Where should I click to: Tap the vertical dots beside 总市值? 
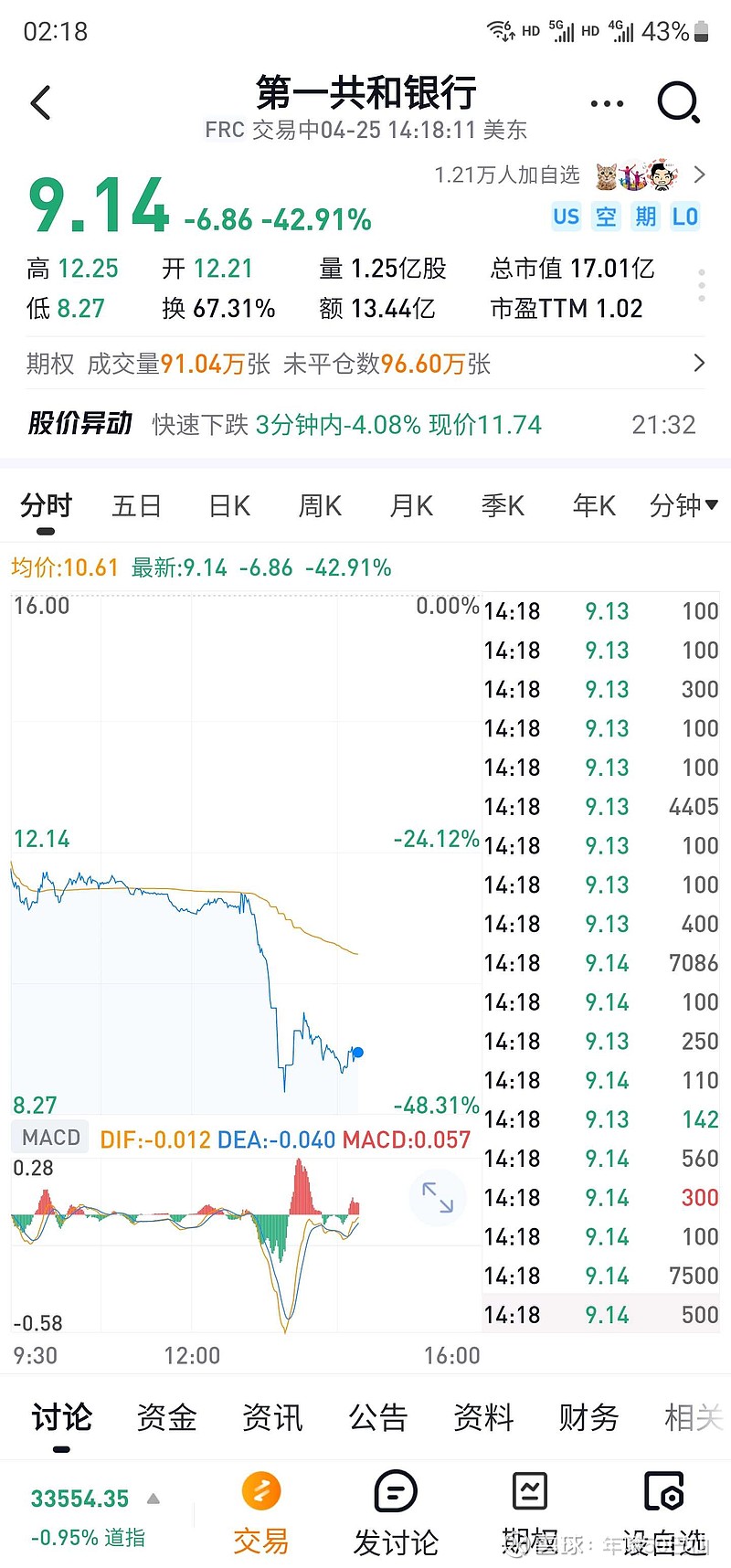701,285
